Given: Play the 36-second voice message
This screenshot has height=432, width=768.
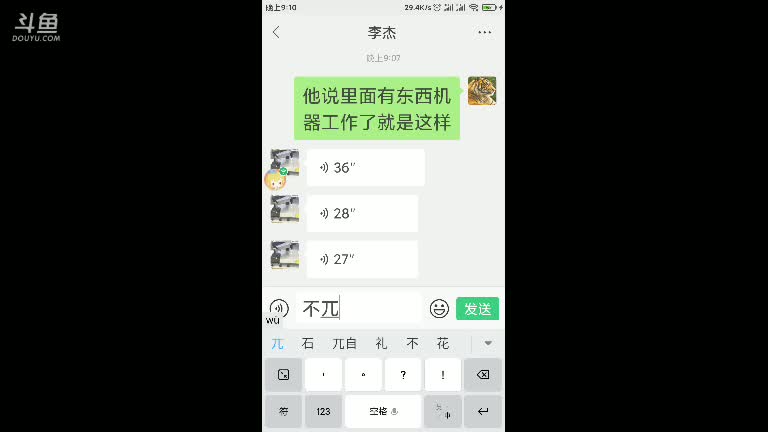Looking at the screenshot, I should pos(365,168).
